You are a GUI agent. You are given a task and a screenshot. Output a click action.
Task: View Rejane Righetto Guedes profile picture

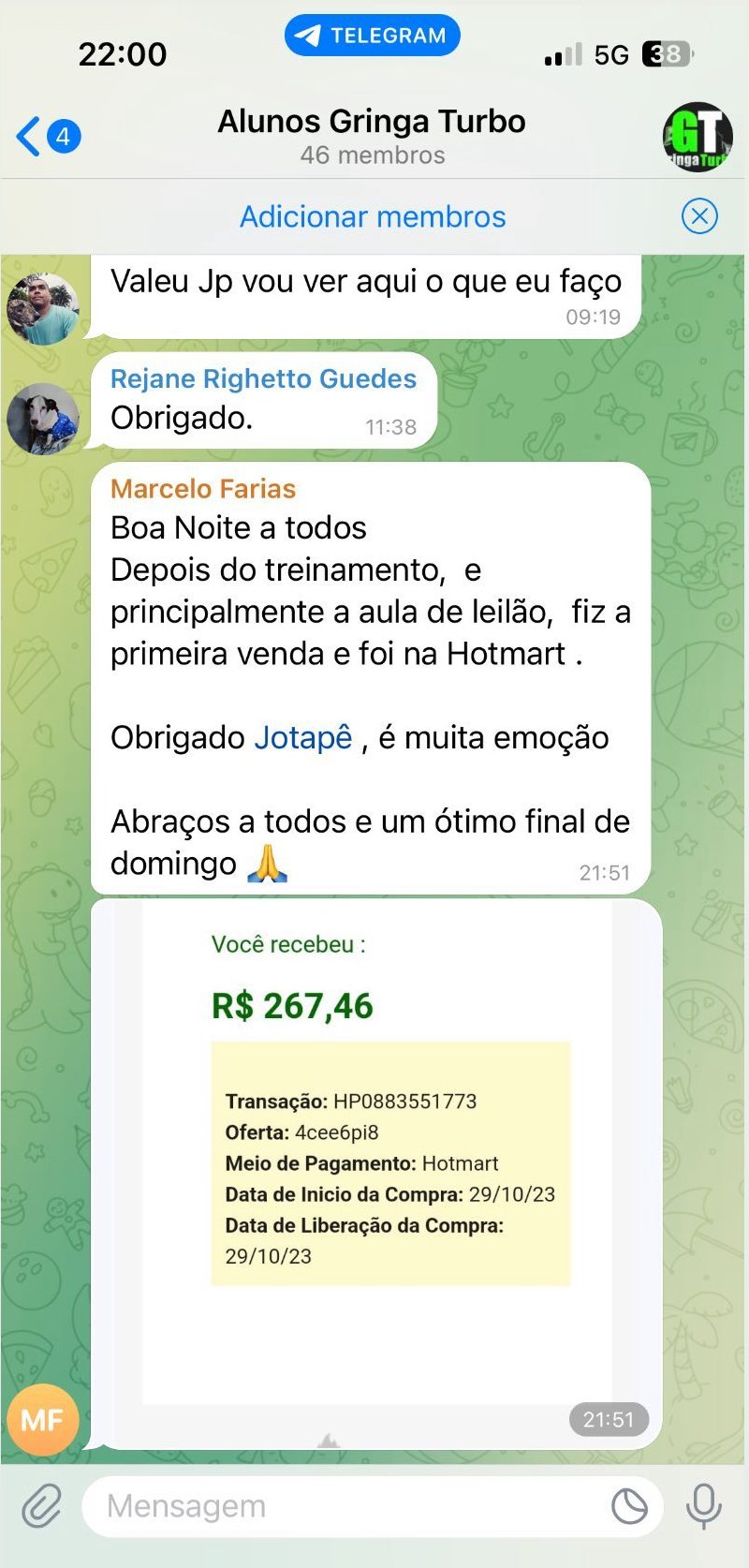(42, 418)
